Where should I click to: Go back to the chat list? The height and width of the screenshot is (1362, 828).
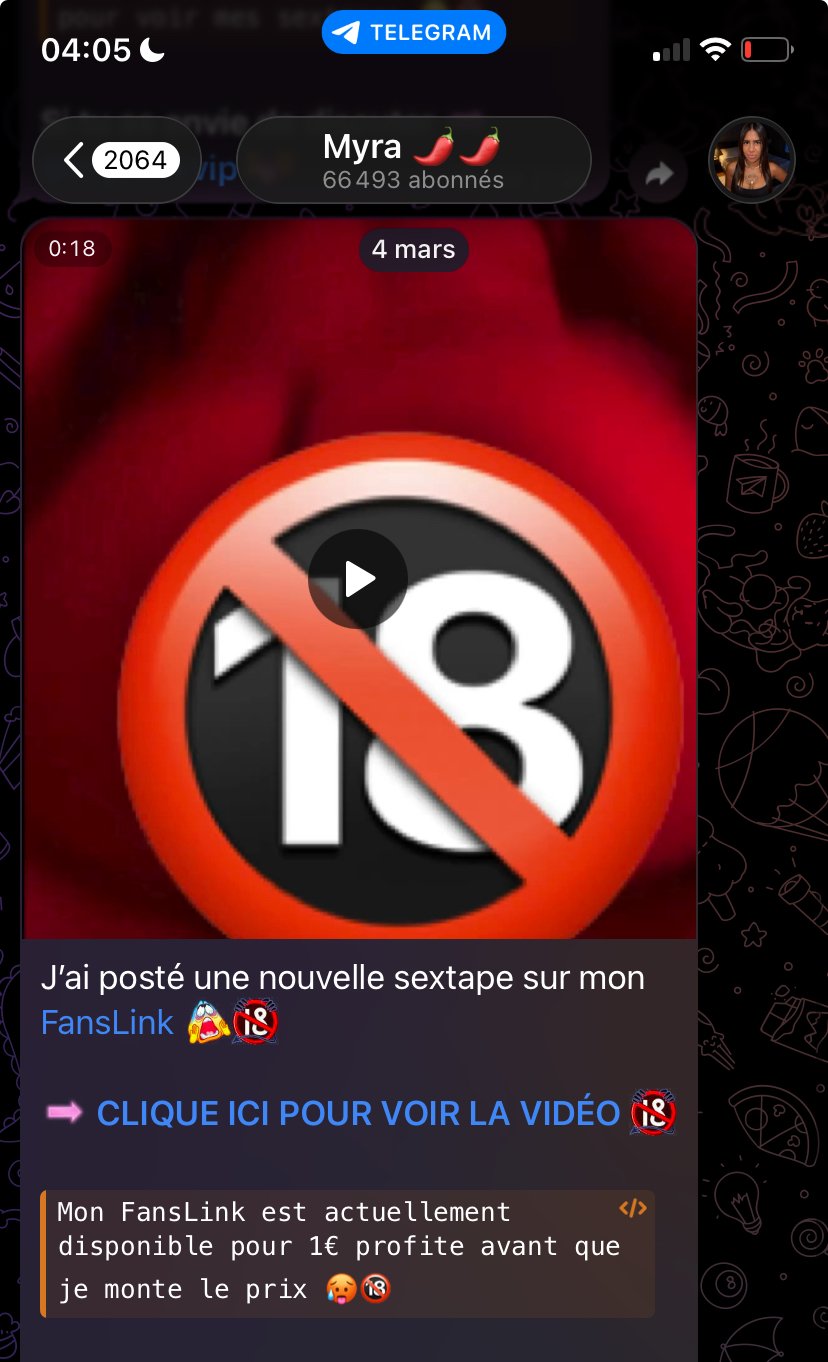click(x=117, y=160)
